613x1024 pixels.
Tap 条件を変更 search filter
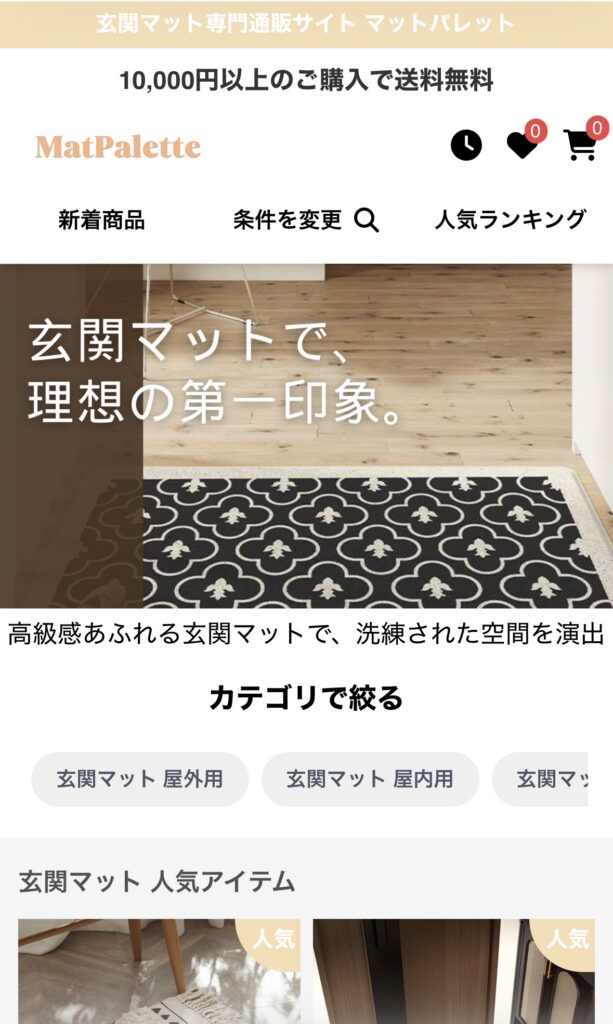[x=306, y=220]
